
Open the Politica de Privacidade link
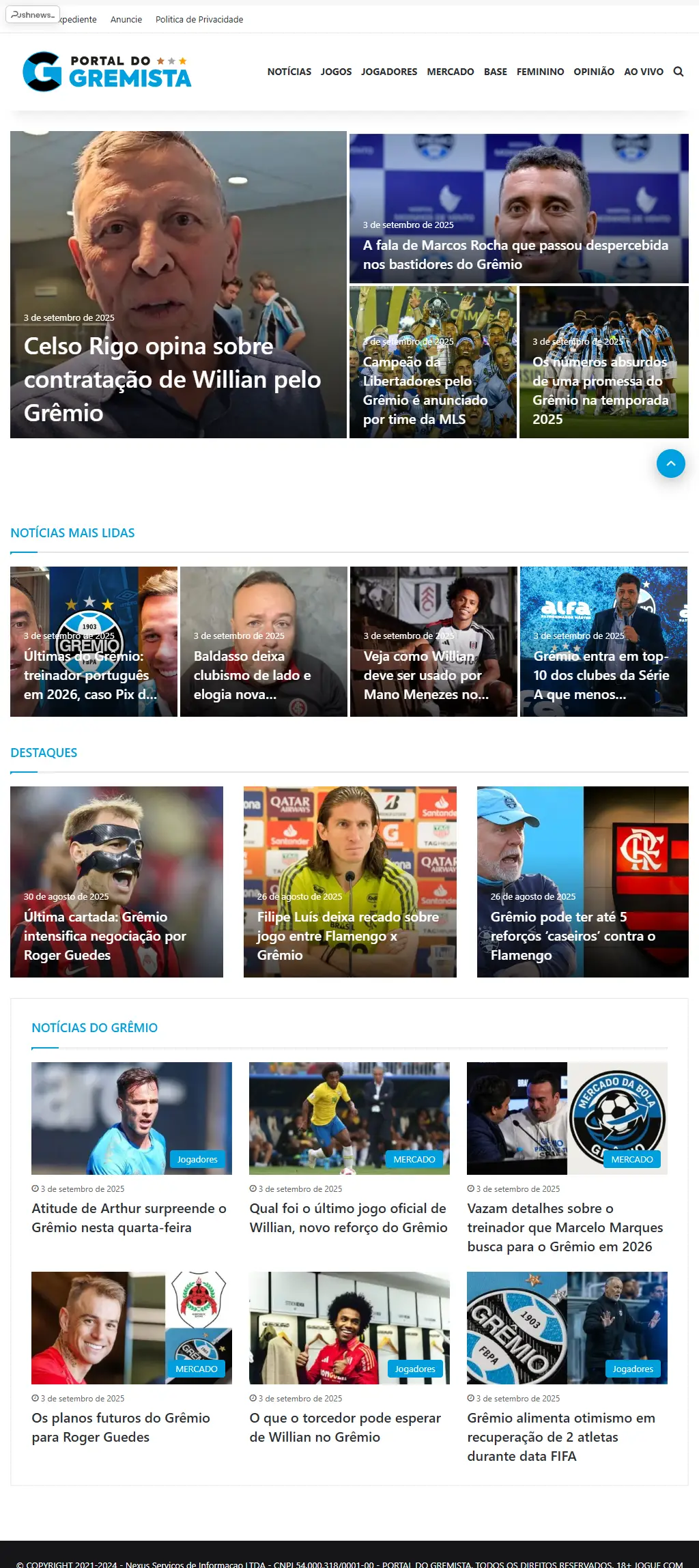(199, 19)
